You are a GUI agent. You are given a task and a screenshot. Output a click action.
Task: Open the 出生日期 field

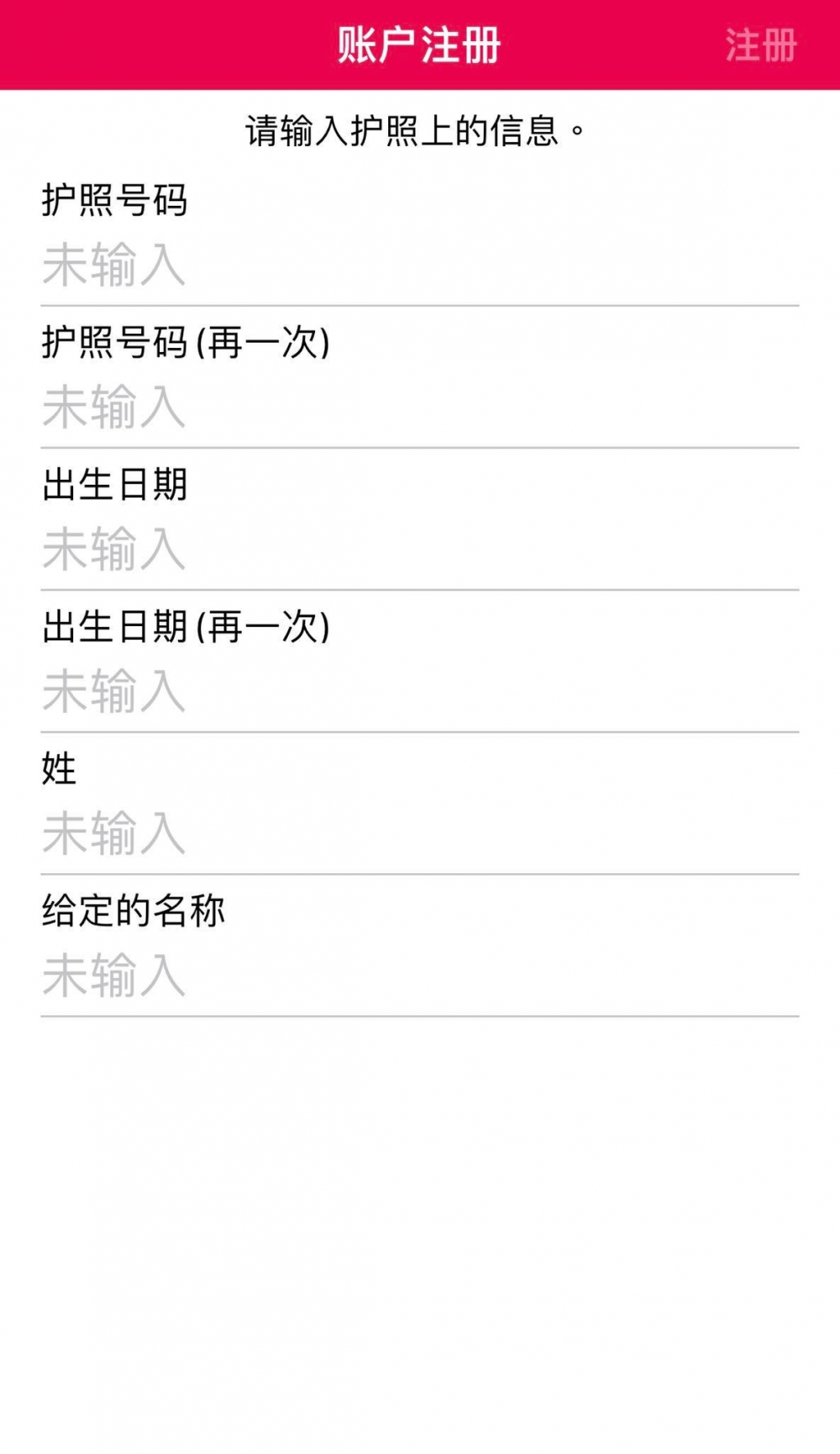click(420, 550)
